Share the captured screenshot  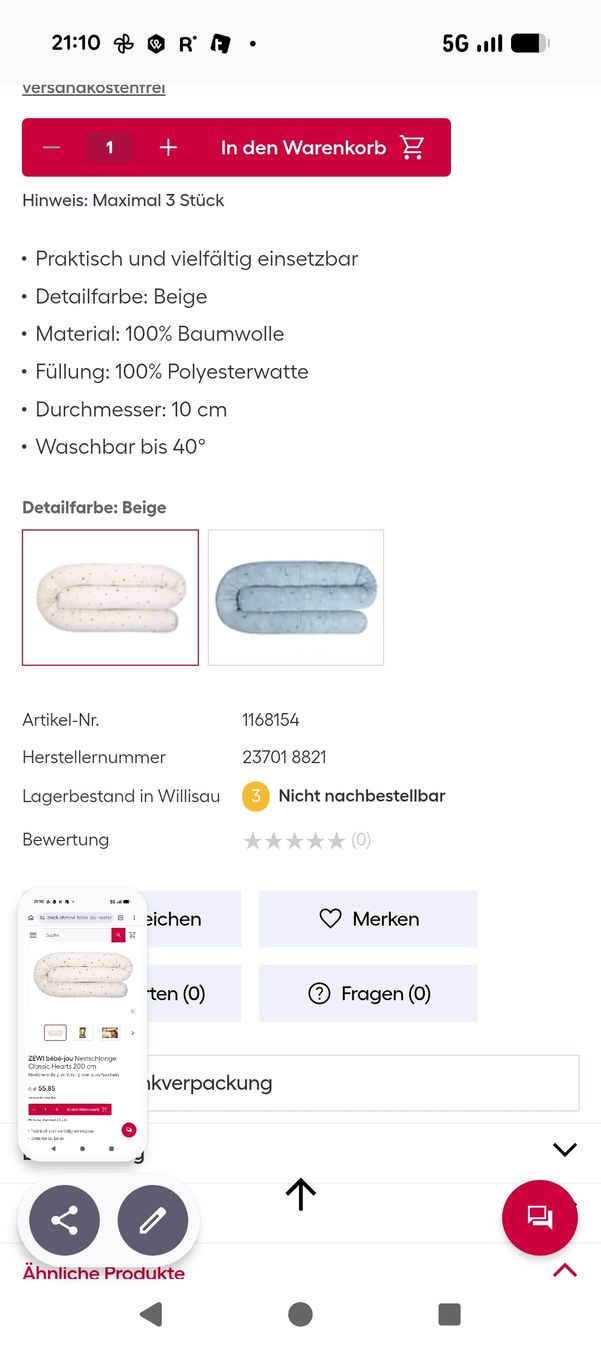pos(64,1220)
